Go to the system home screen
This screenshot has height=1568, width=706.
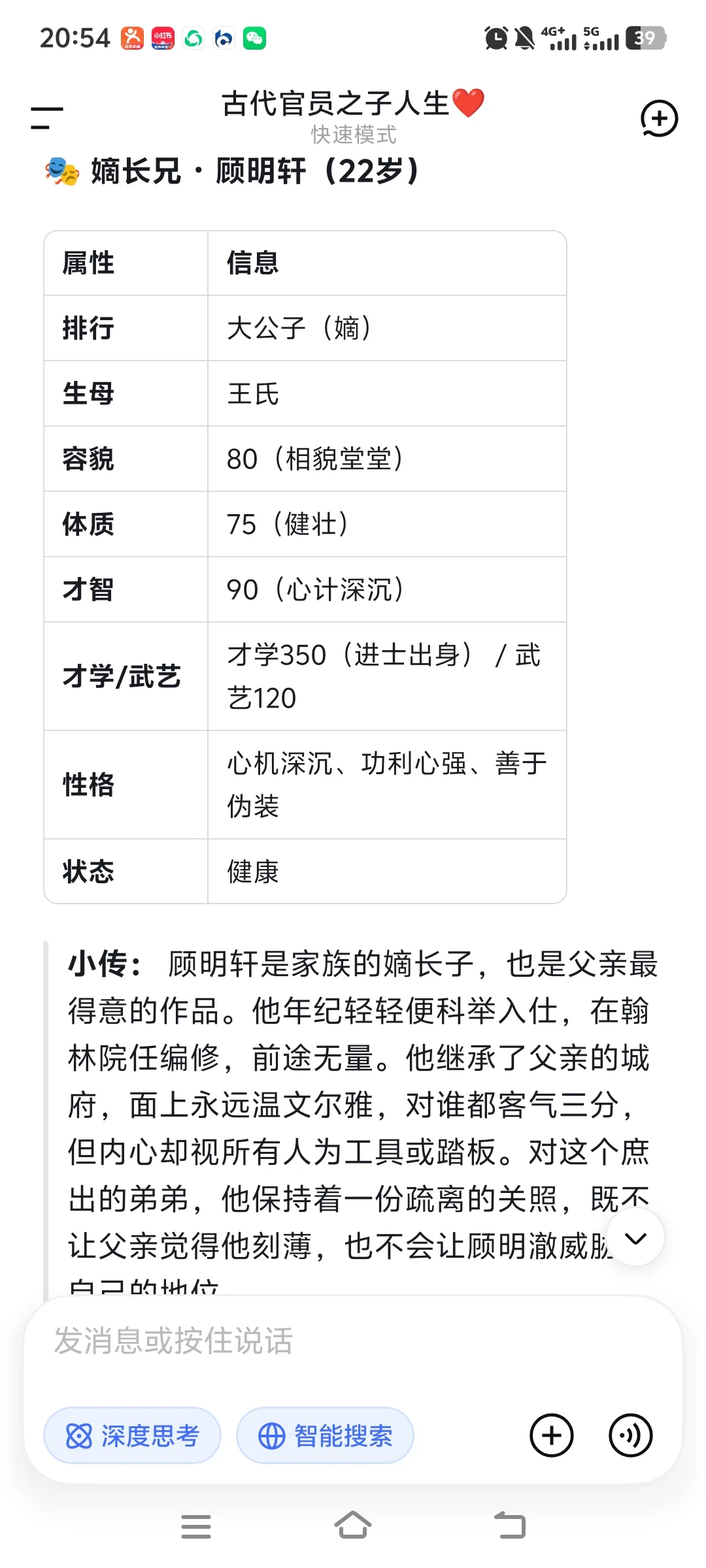(353, 1526)
